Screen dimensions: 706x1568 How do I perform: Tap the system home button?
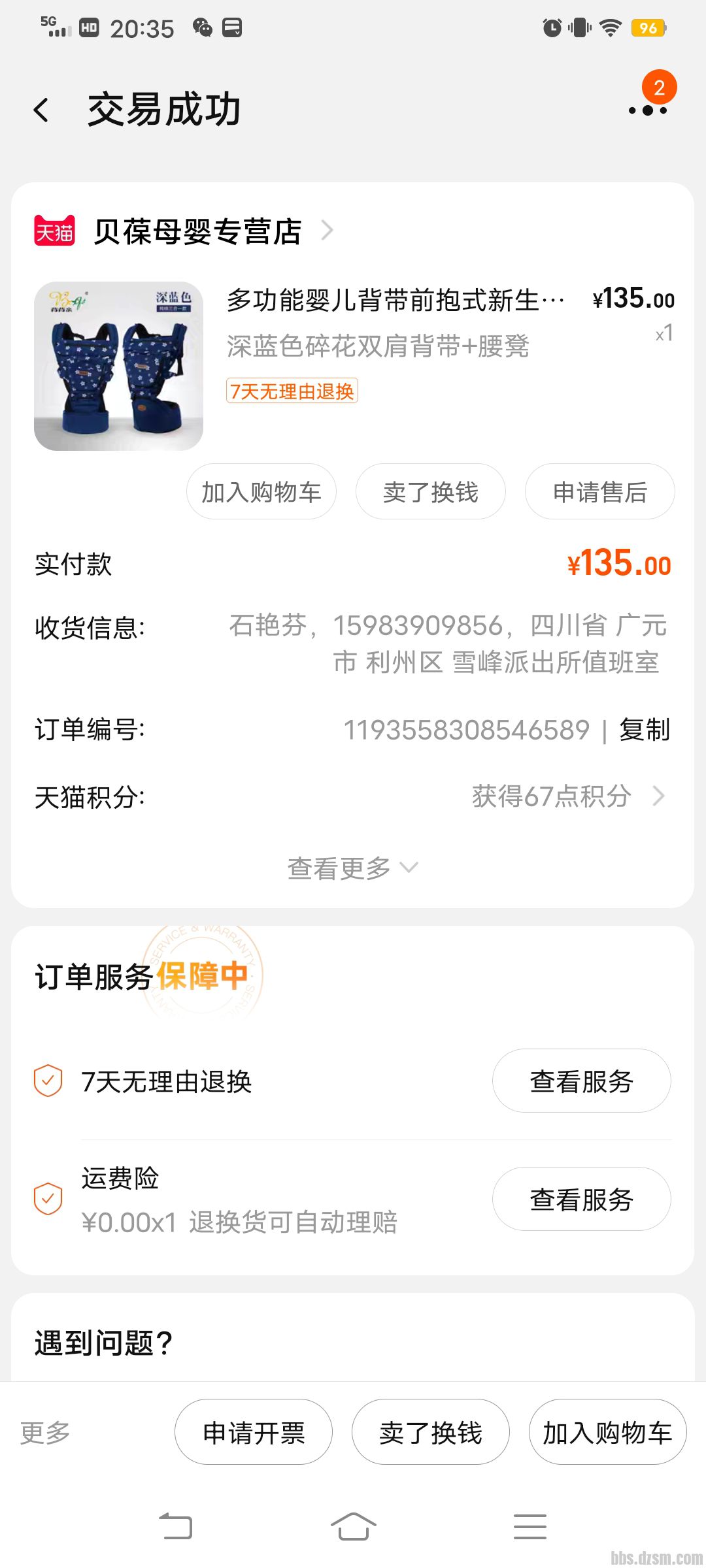click(x=353, y=1526)
